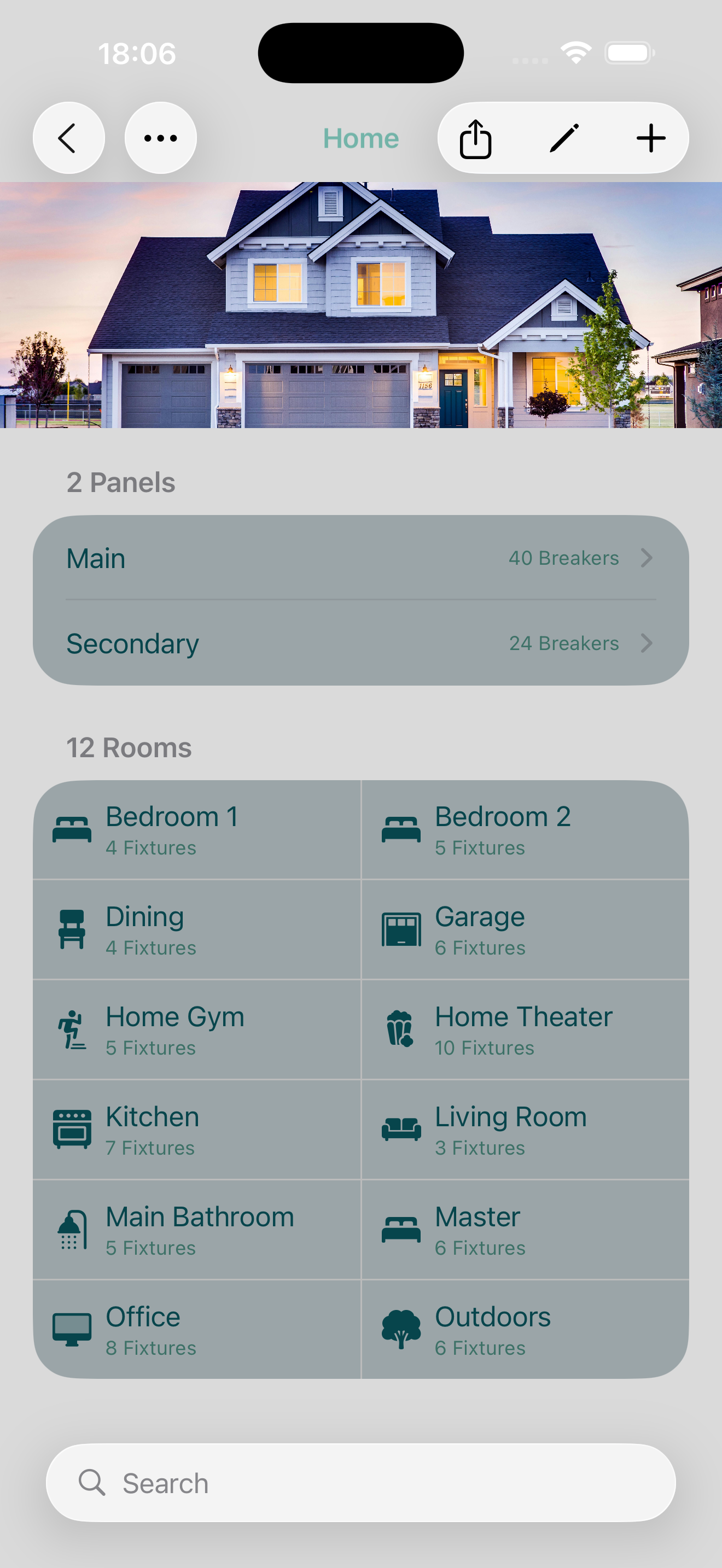This screenshot has width=722, height=1568.
Task: Open the Dining room
Action: 196,930
